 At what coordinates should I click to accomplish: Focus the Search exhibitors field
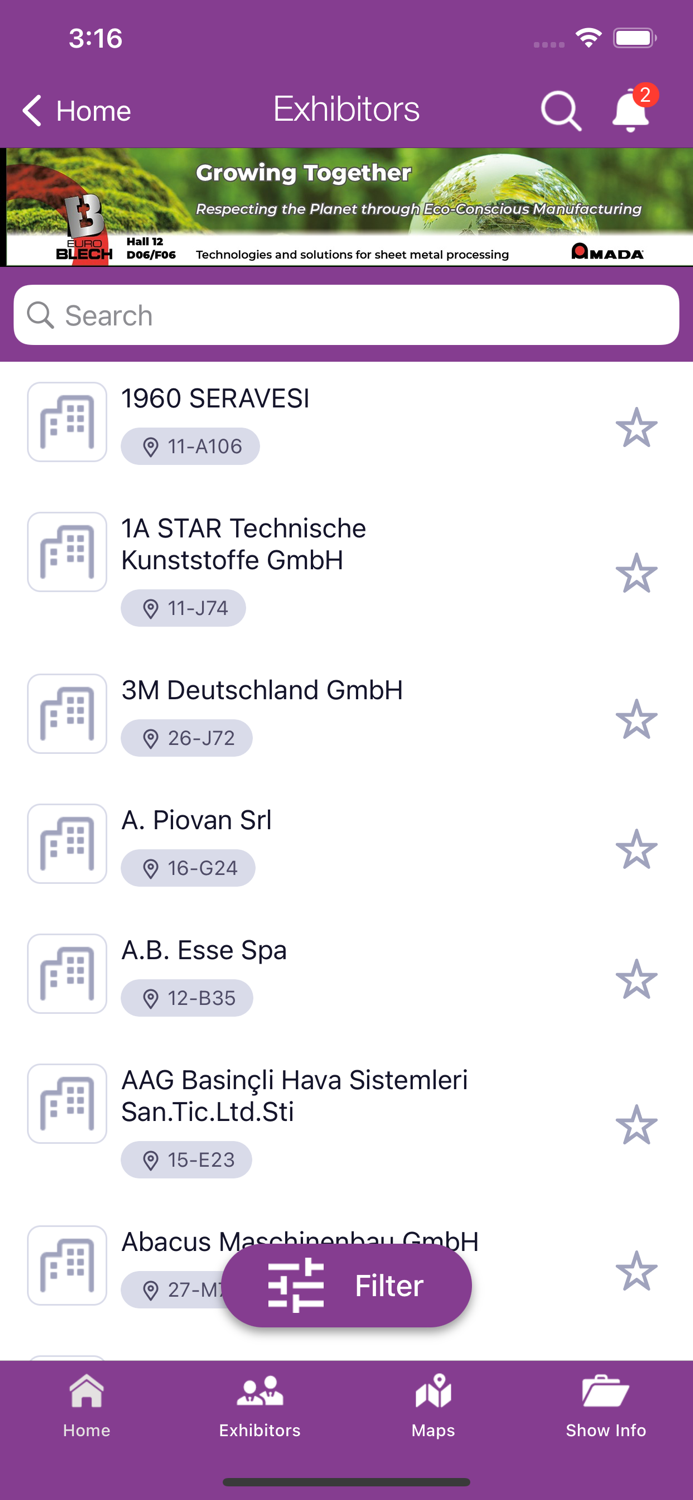click(x=346, y=316)
